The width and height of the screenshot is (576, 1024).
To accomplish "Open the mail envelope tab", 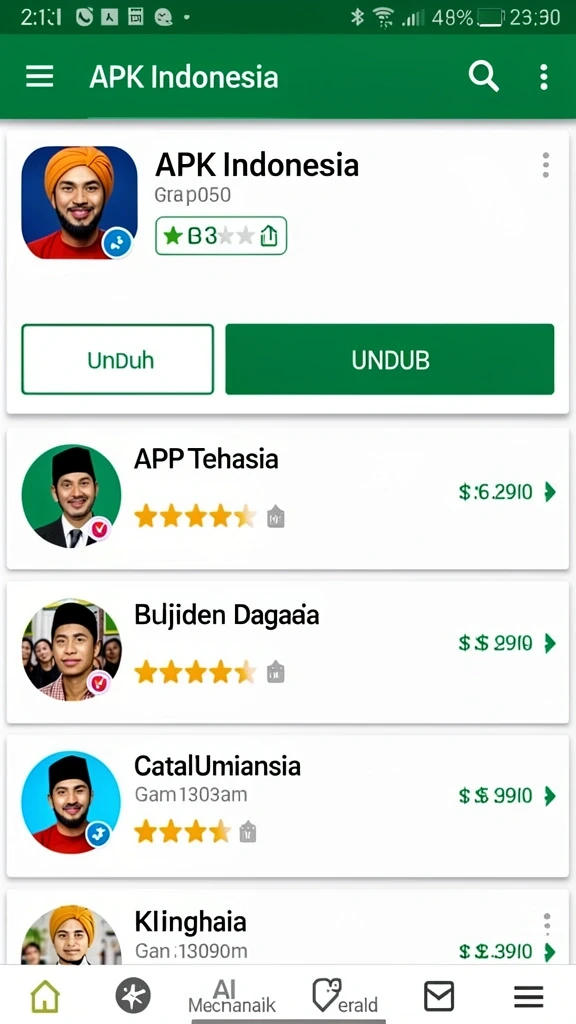I will point(439,997).
